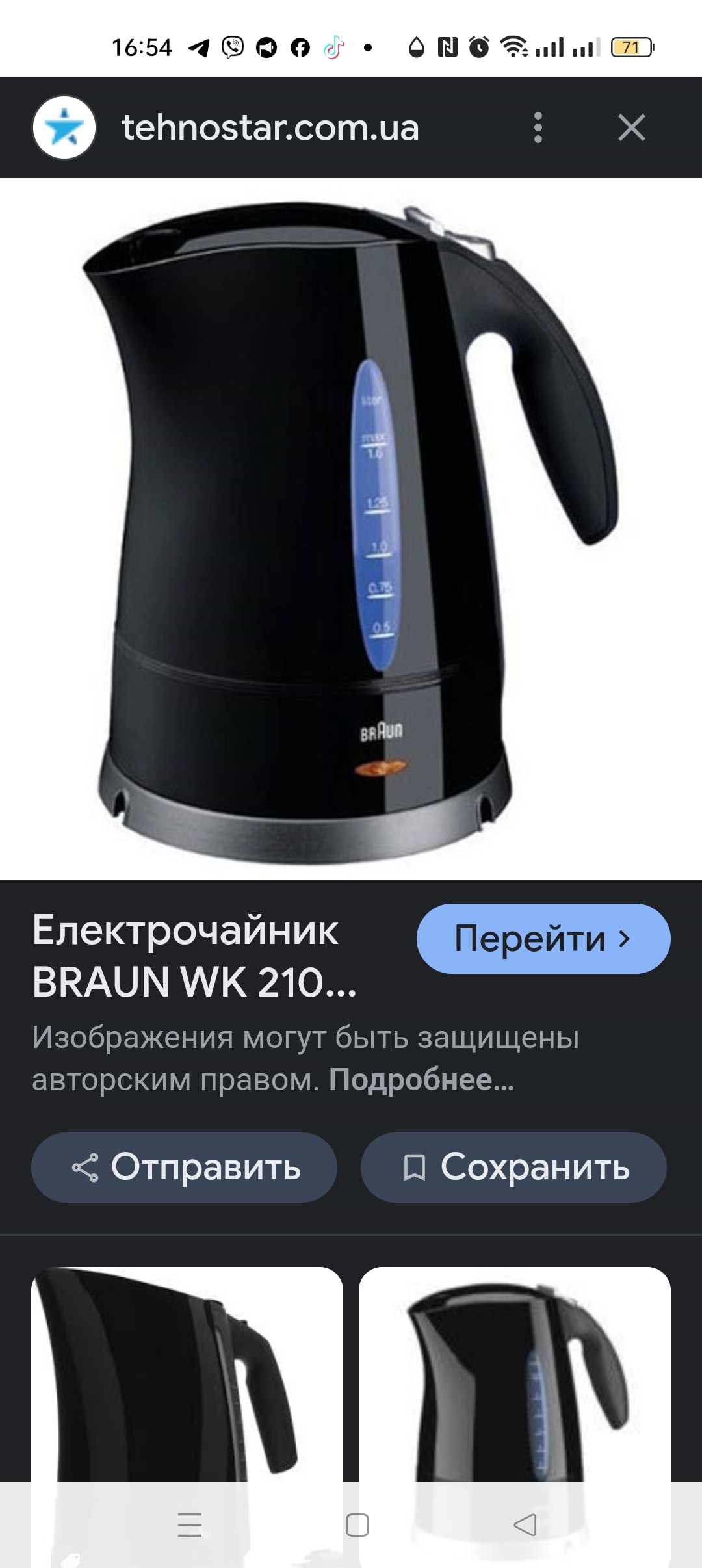Open the tehnostar.com.ua source site
The image size is (702, 1568).
pos(270,127)
